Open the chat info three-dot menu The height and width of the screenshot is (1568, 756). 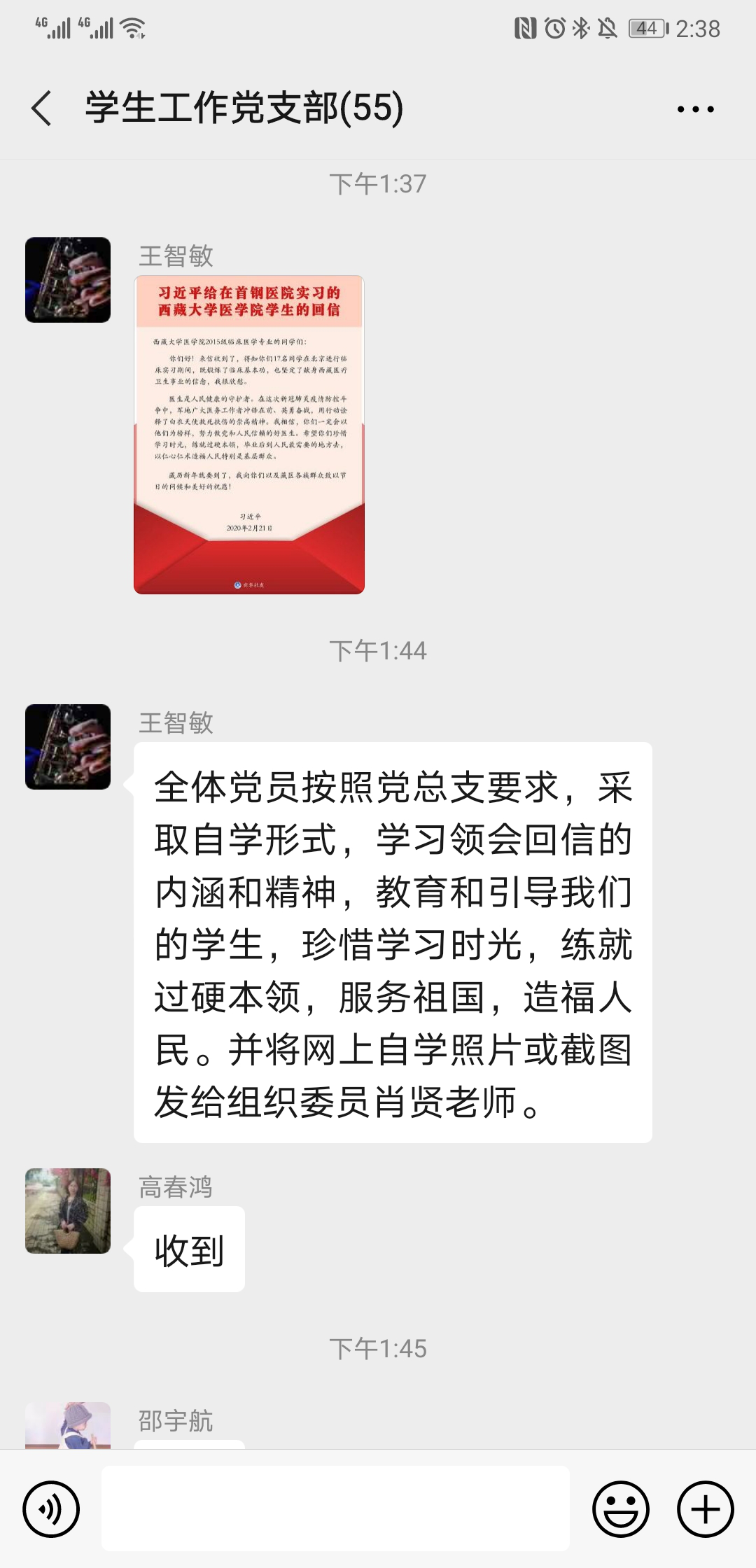pos(695,109)
